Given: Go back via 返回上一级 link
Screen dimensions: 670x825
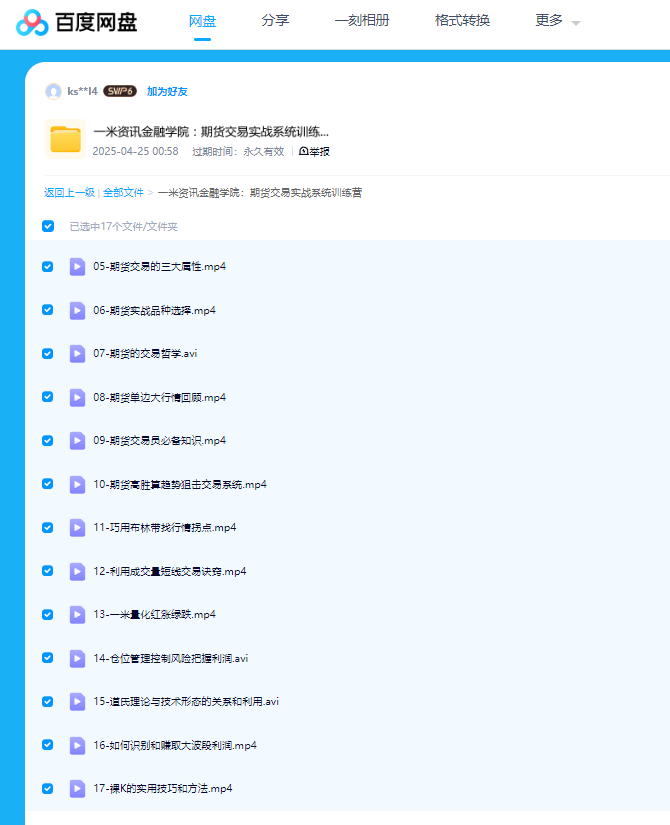Looking at the screenshot, I should pyautogui.click(x=69, y=192).
